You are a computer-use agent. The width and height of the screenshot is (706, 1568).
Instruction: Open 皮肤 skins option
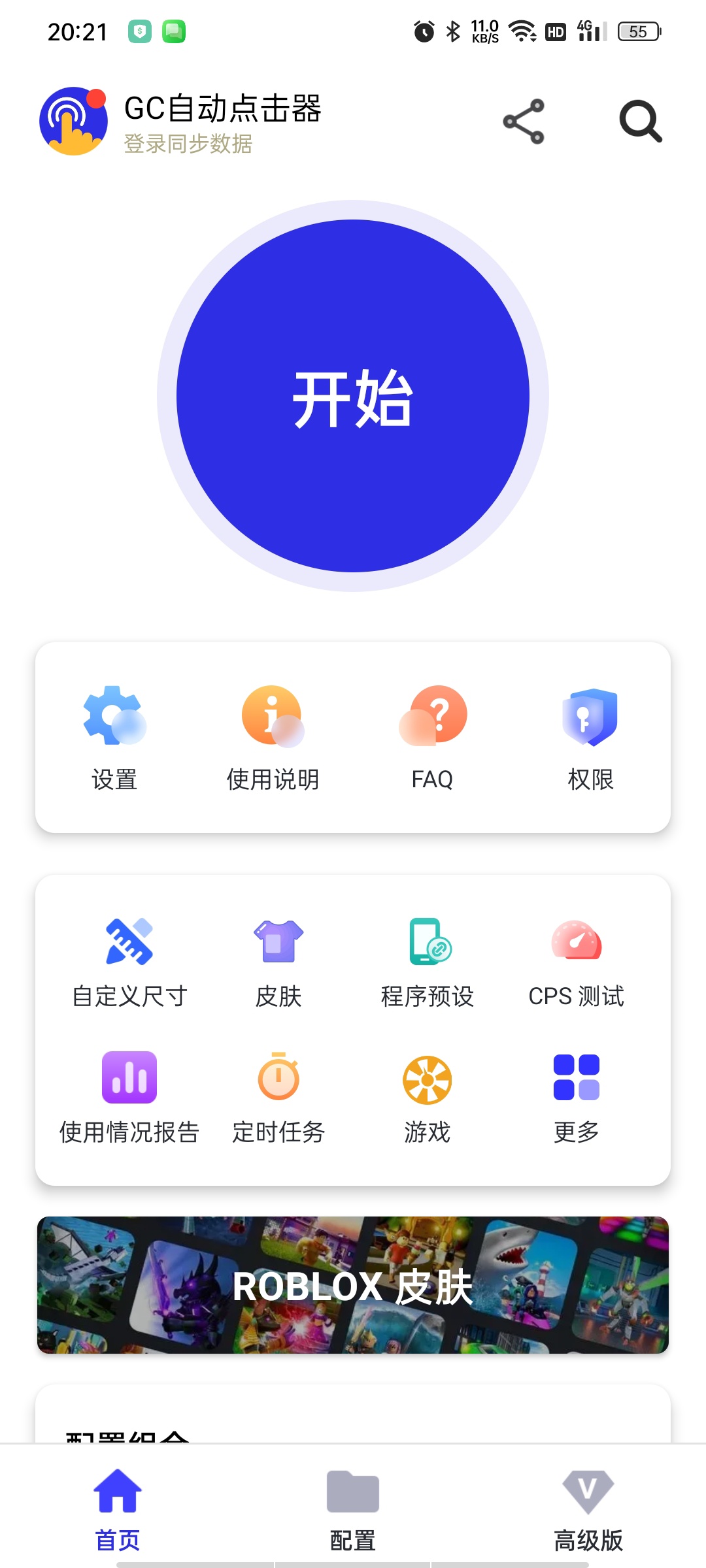coord(278,963)
